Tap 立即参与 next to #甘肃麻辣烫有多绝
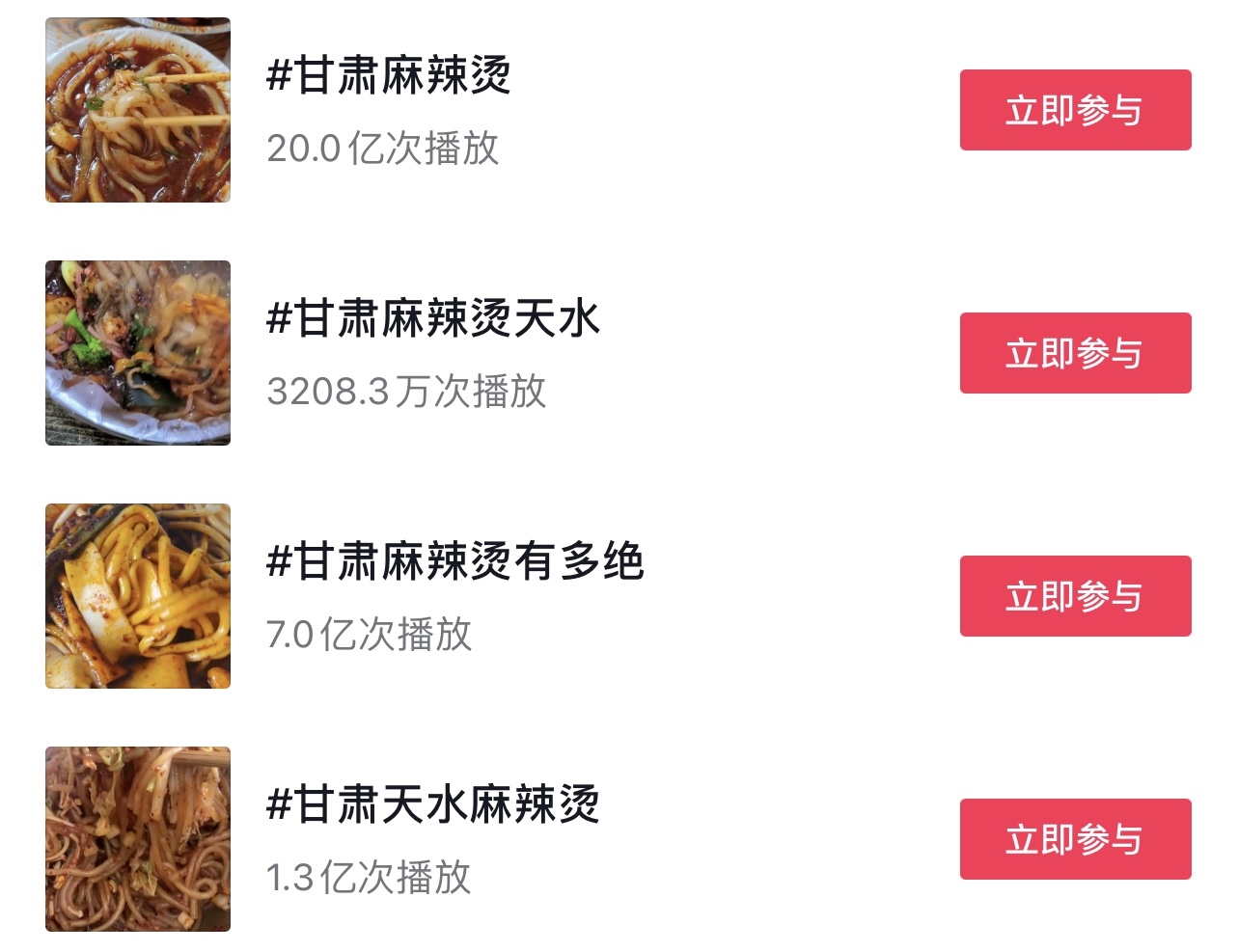The width and height of the screenshot is (1238, 952). point(1075,596)
